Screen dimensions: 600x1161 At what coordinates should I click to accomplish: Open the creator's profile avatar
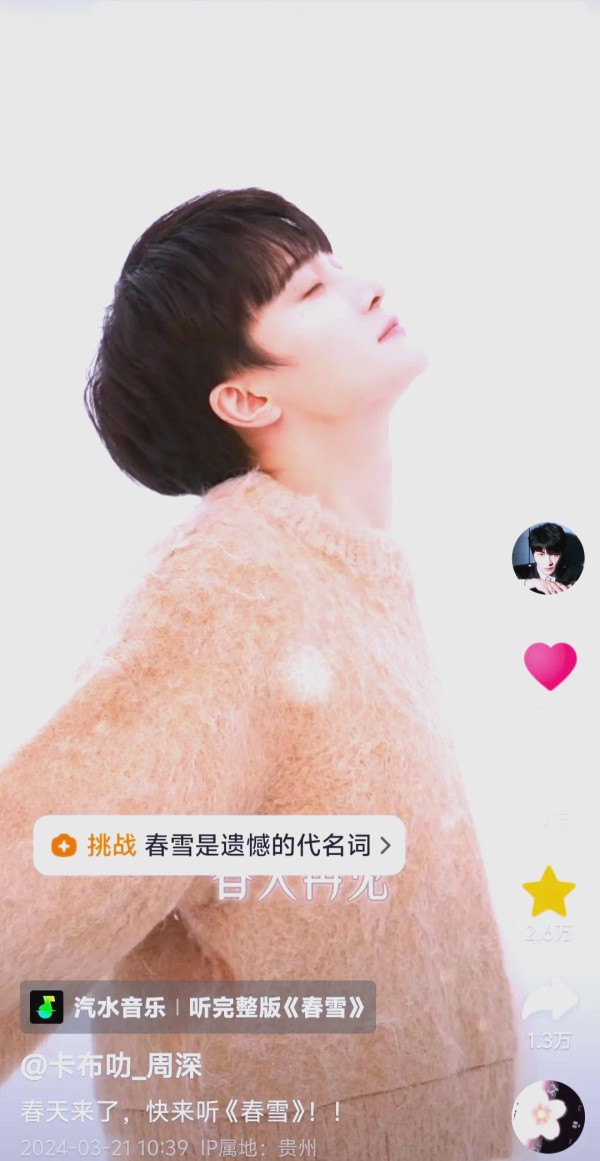point(548,558)
